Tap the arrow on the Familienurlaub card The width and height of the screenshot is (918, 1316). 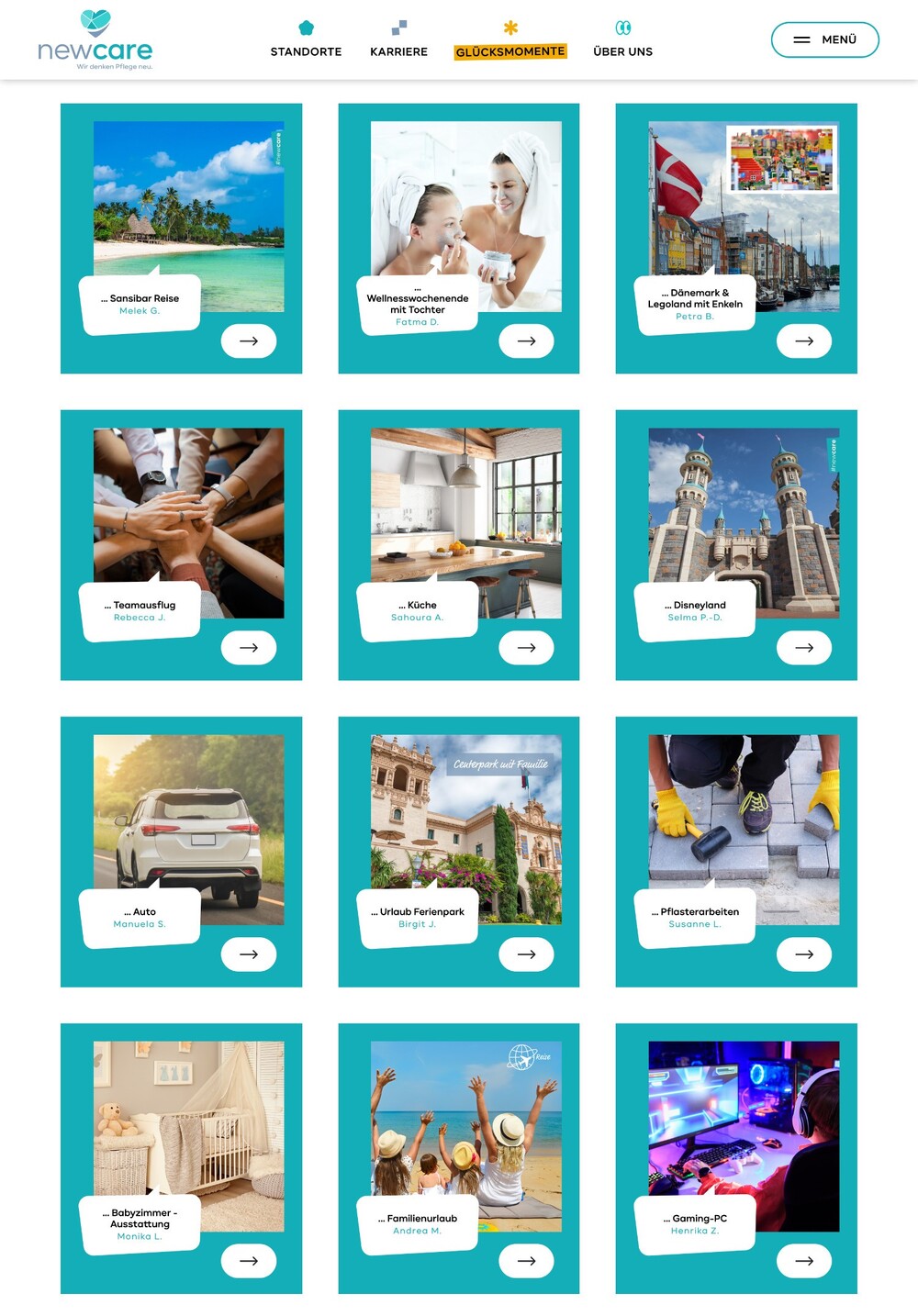(526, 1260)
